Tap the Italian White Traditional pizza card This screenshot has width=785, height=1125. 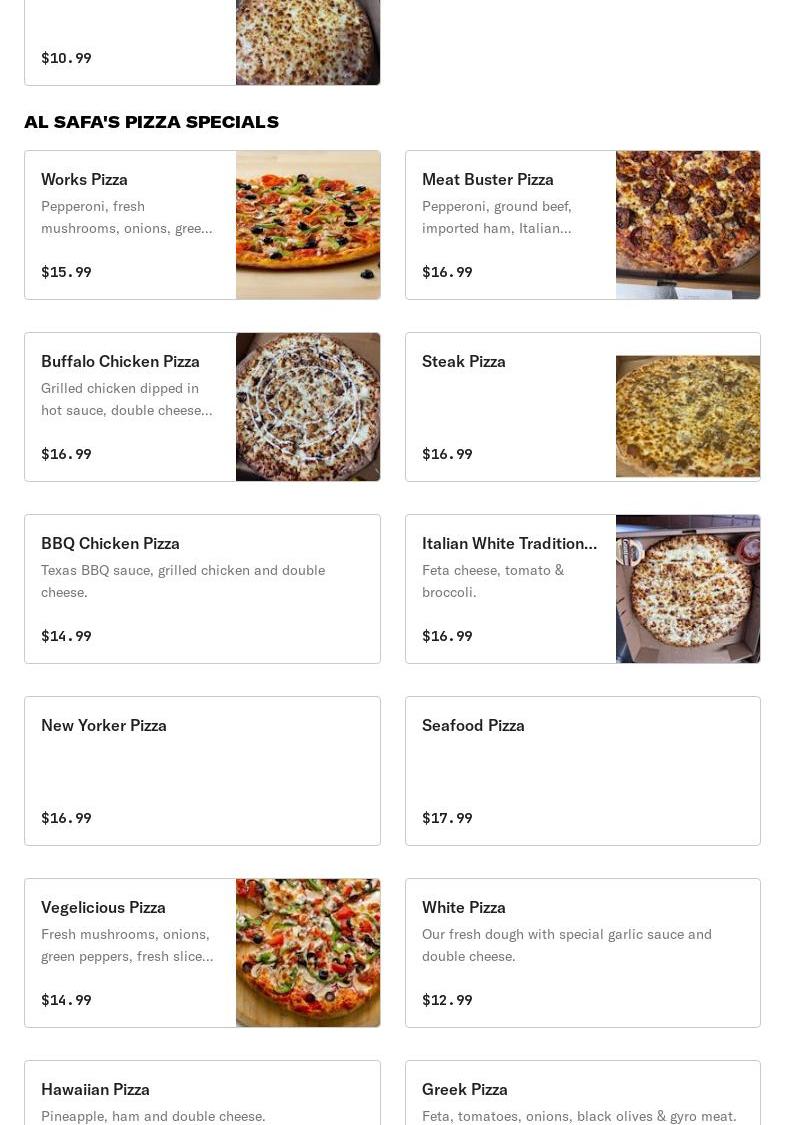582,589
